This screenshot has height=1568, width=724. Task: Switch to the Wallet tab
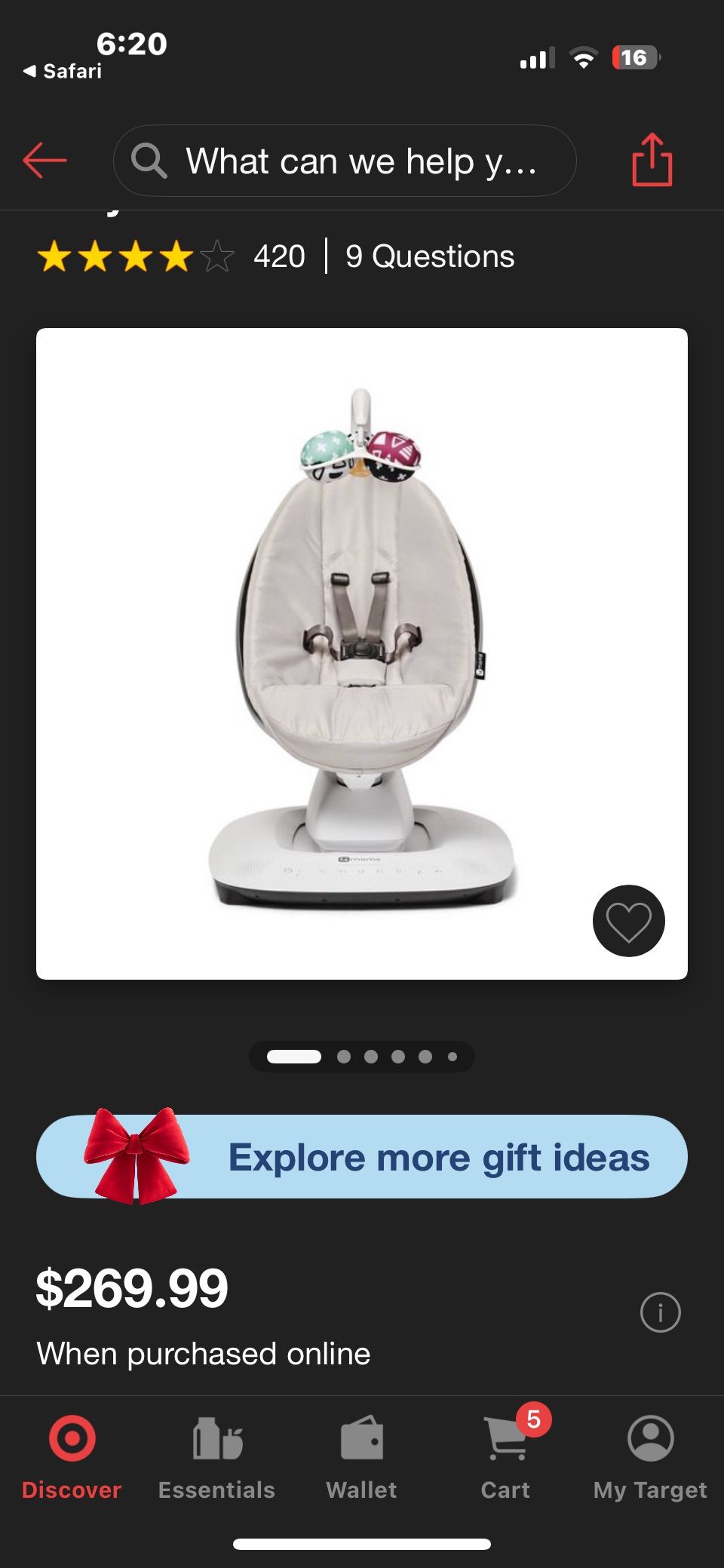point(361,1456)
